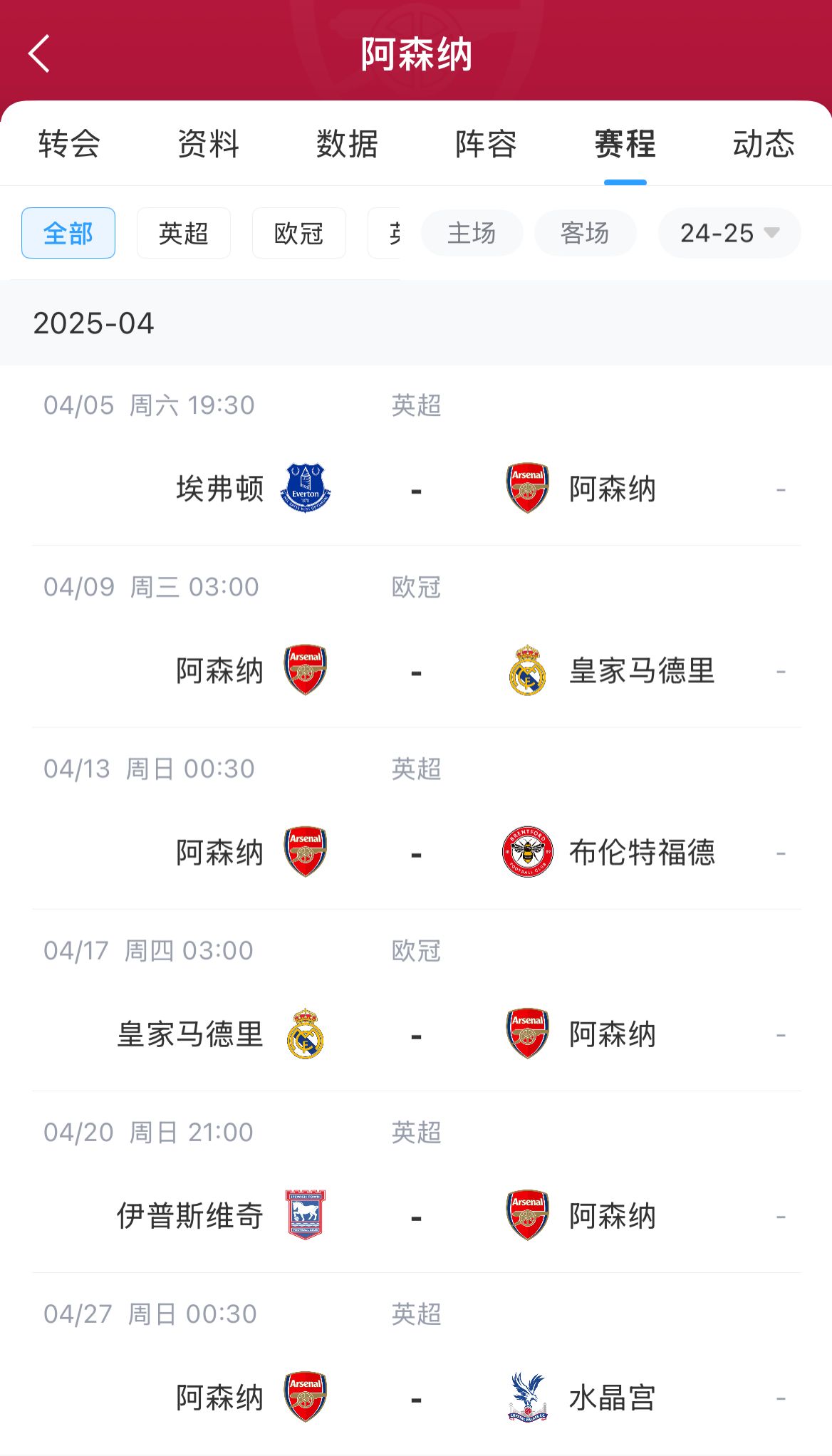This screenshot has width=832, height=1456.
Task: Open the 04/09 阿森纳 vs 皇家马德里 match
Action: pyautogui.click(x=416, y=637)
